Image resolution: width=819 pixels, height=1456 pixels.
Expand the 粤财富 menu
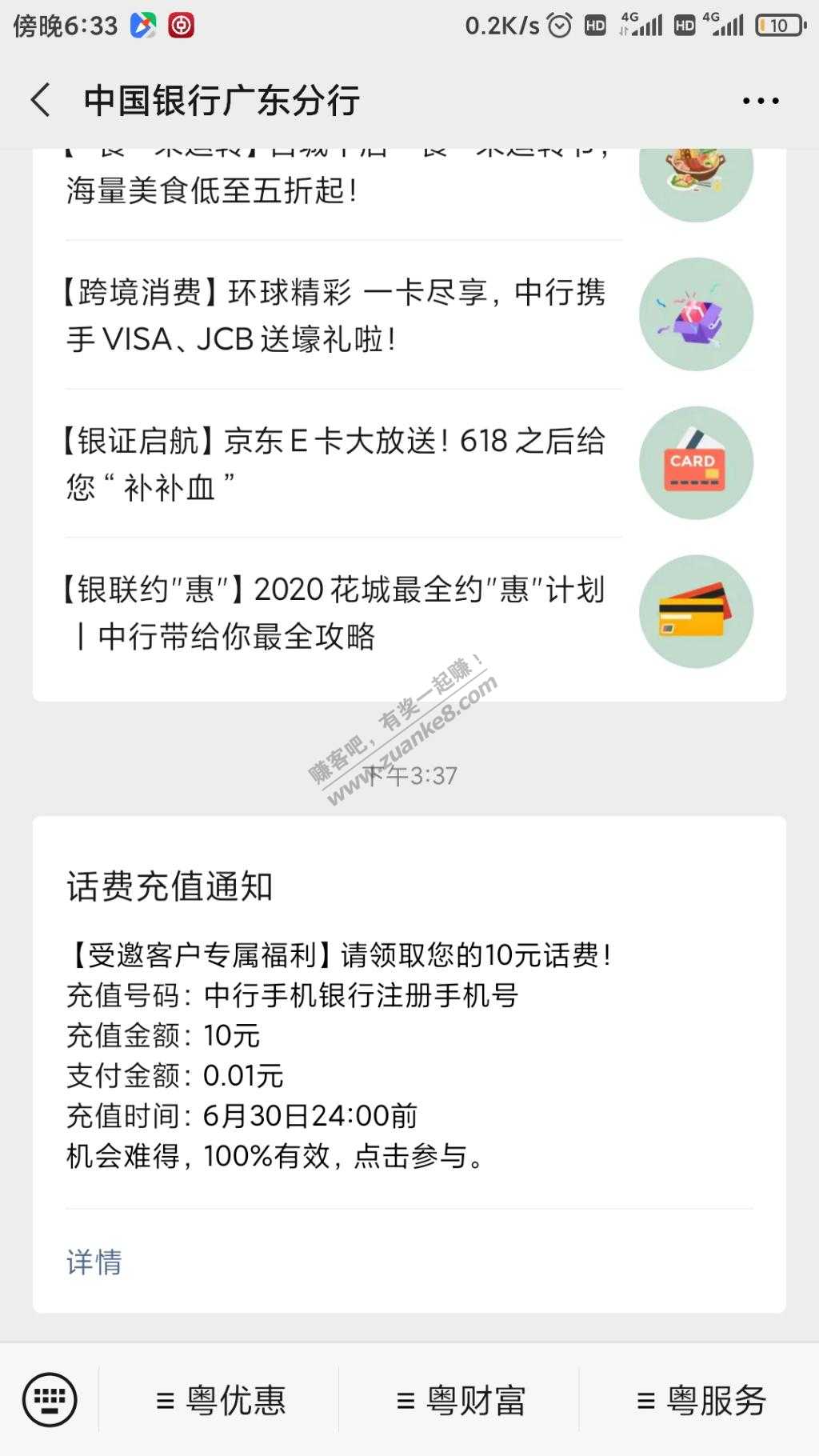coord(461,1400)
